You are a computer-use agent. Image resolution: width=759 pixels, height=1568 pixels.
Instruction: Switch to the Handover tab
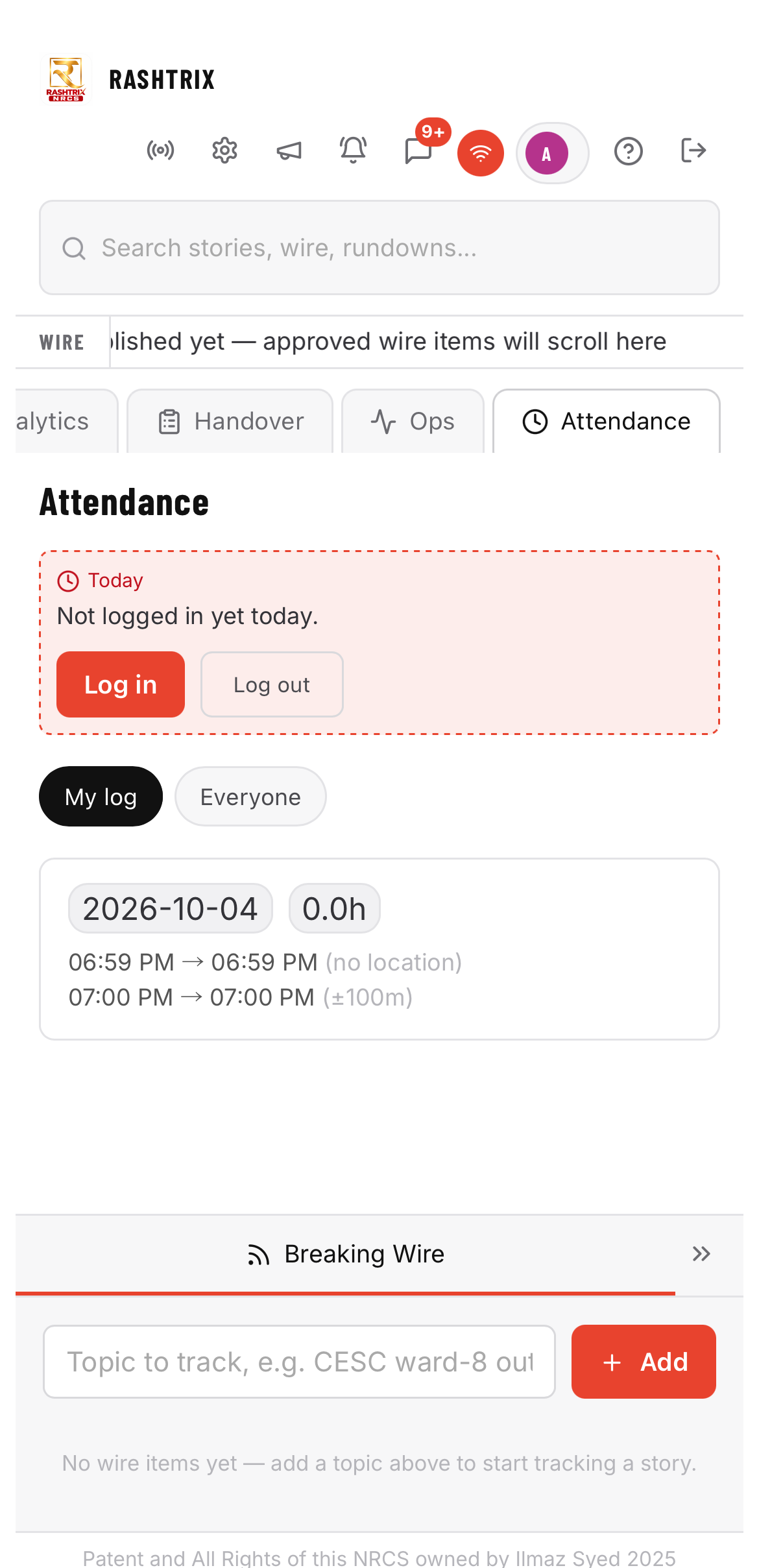coord(230,422)
